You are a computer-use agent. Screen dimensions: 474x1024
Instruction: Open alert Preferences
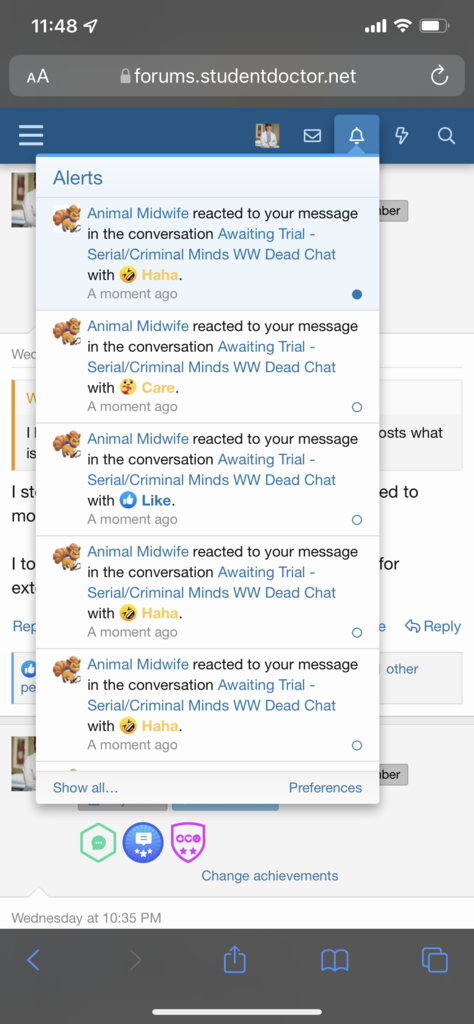click(x=325, y=788)
